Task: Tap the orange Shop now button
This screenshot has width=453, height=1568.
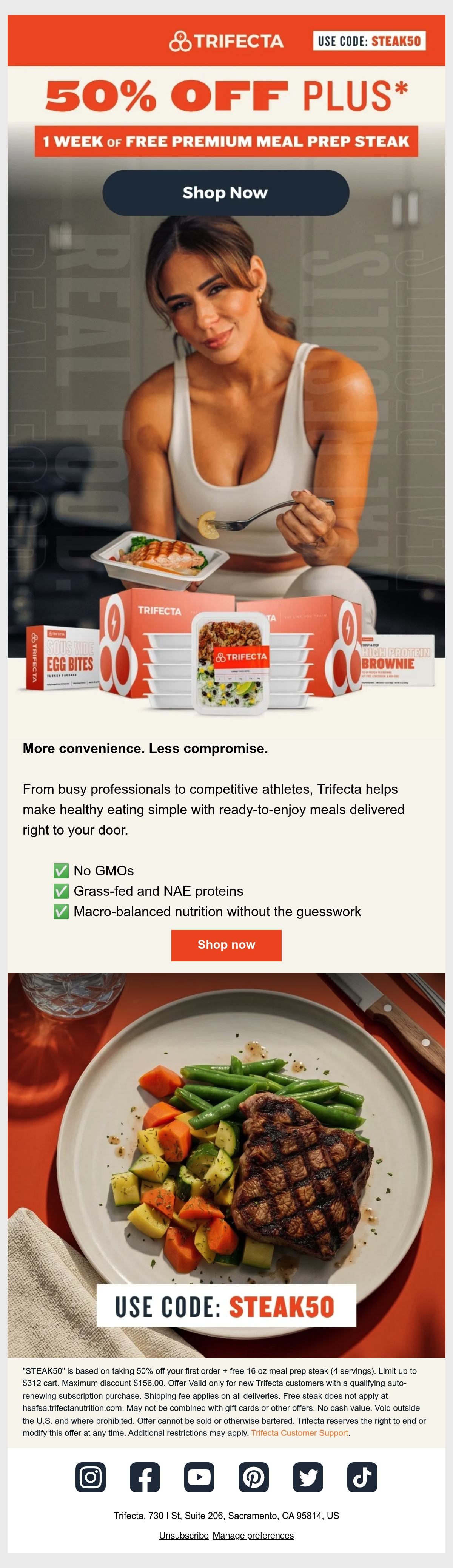Action: (226, 945)
